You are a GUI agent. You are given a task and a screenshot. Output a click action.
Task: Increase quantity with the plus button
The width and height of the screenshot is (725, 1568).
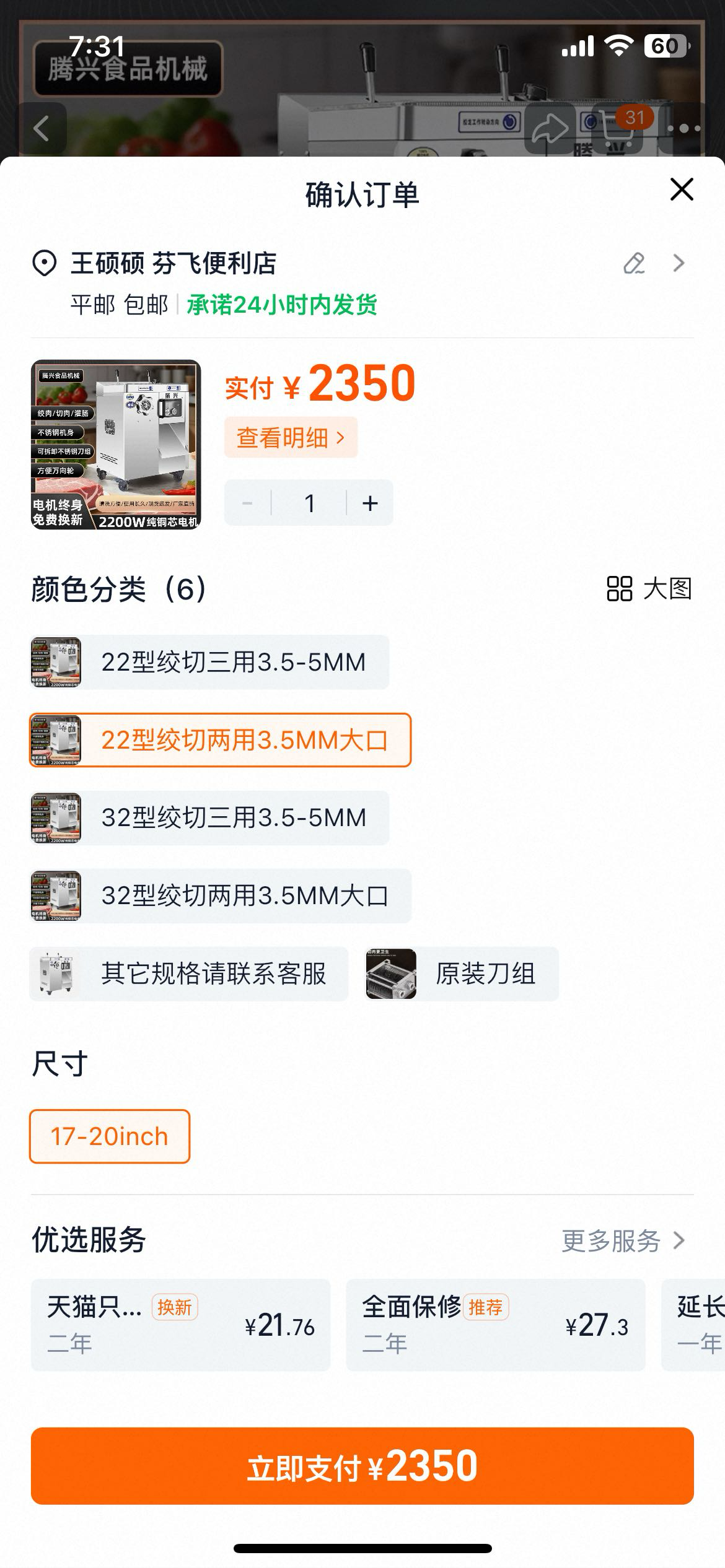370,503
